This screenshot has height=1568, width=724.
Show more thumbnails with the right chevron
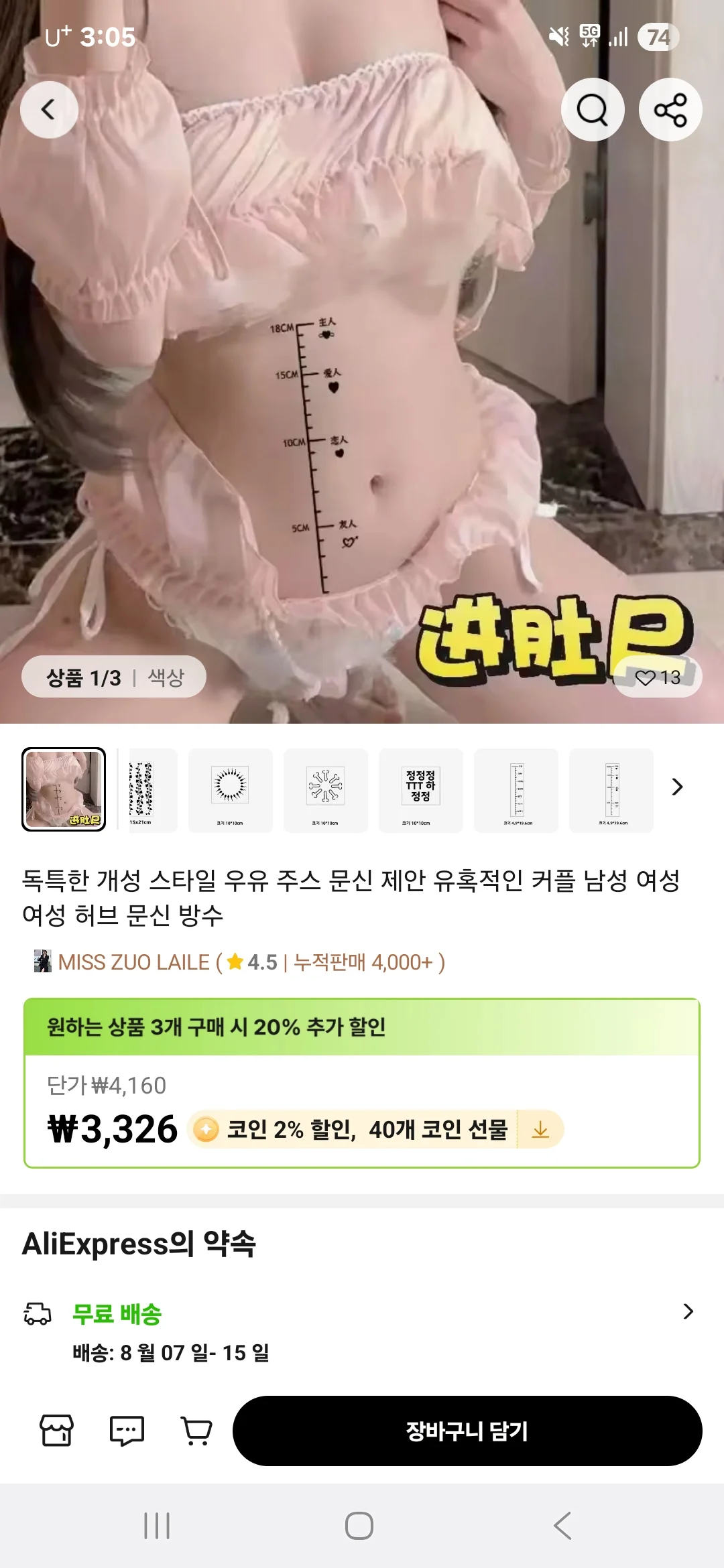[677, 787]
